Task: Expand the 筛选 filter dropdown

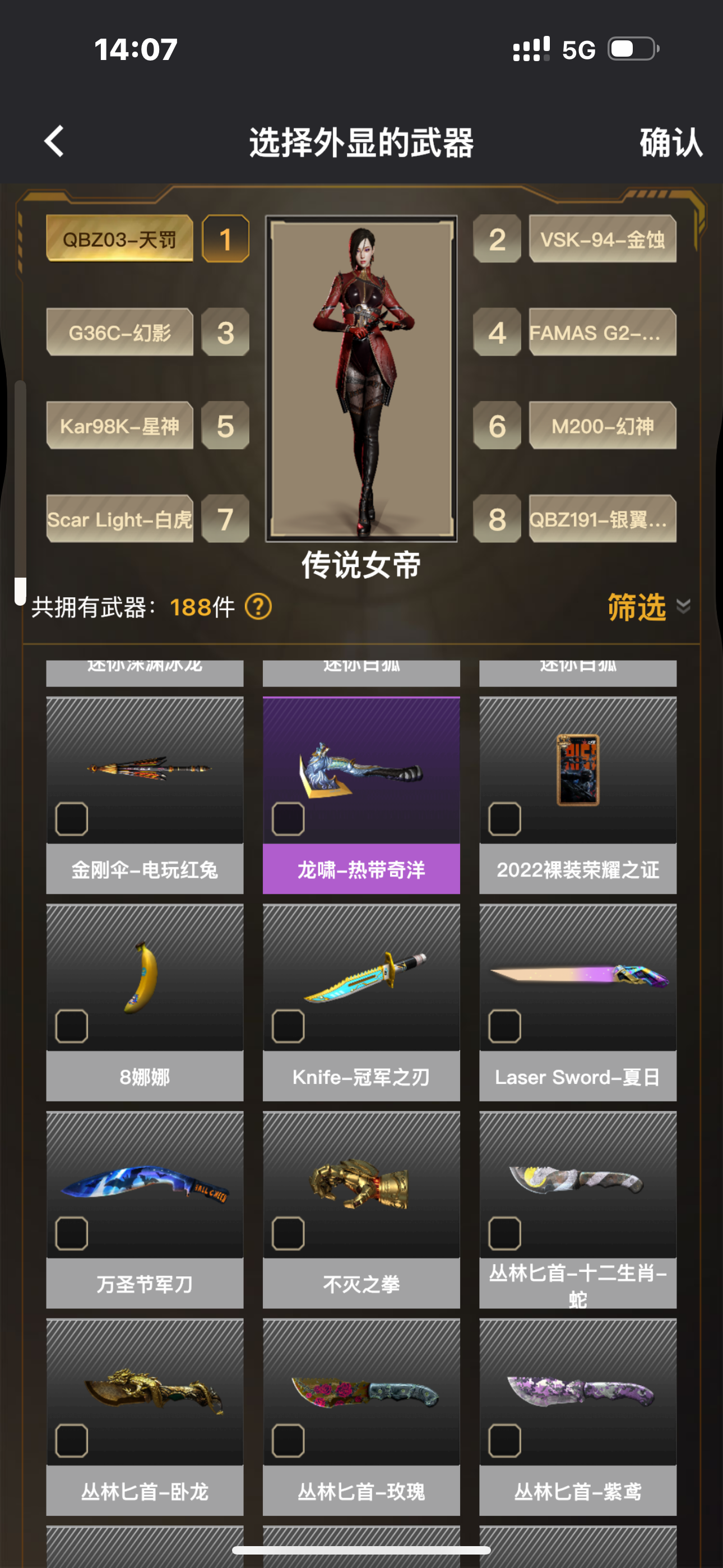Action: tap(647, 607)
